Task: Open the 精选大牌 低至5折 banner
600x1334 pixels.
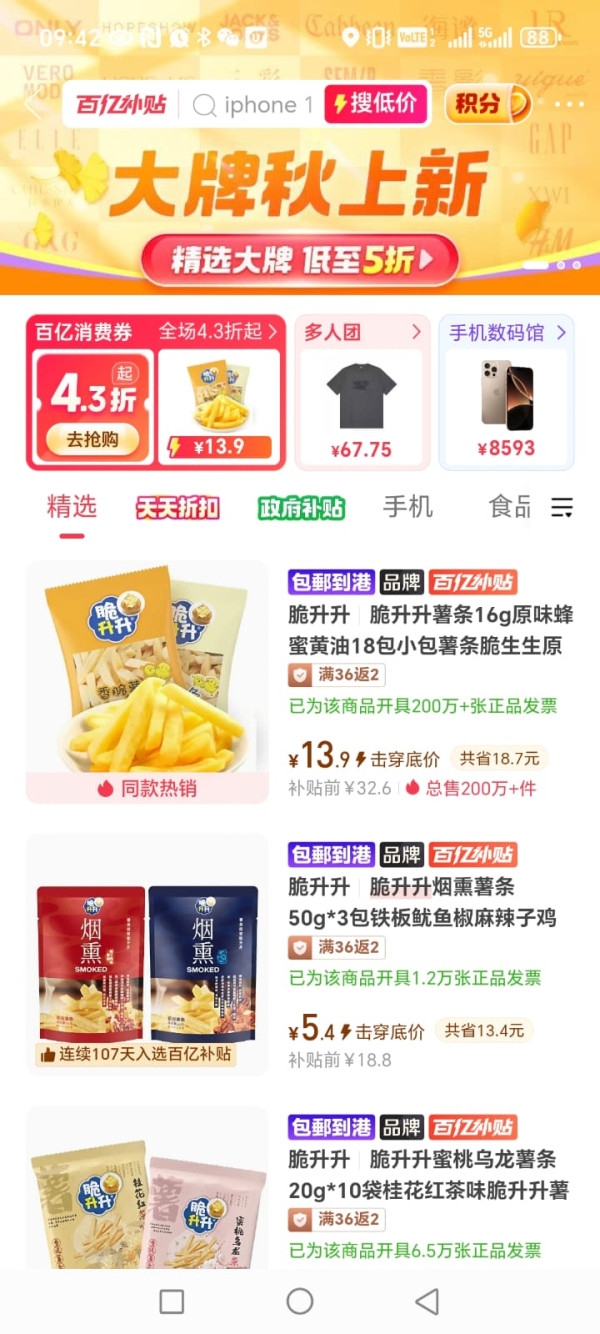Action: click(x=300, y=261)
